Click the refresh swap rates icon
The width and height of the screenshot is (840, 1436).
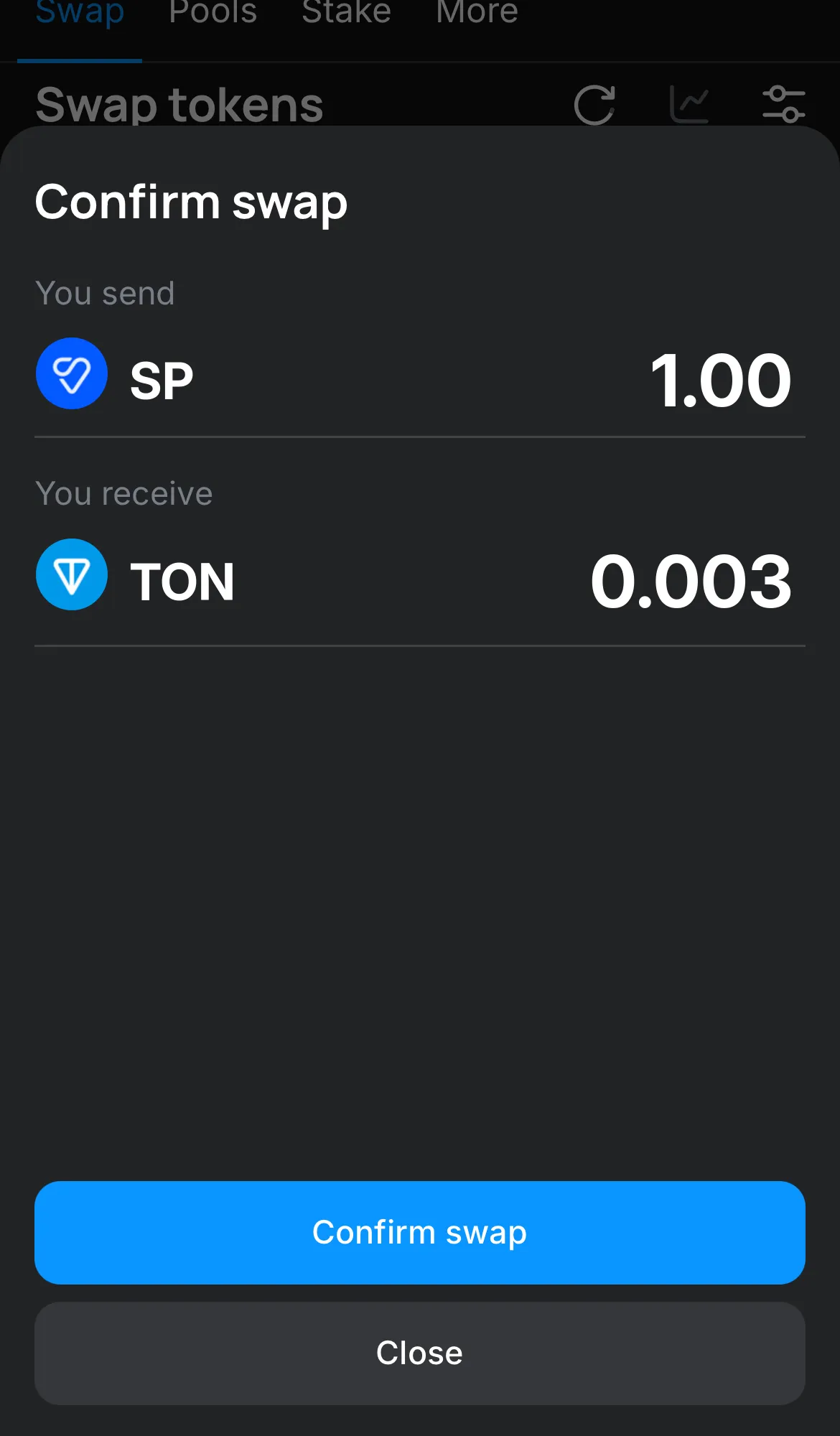(x=594, y=105)
